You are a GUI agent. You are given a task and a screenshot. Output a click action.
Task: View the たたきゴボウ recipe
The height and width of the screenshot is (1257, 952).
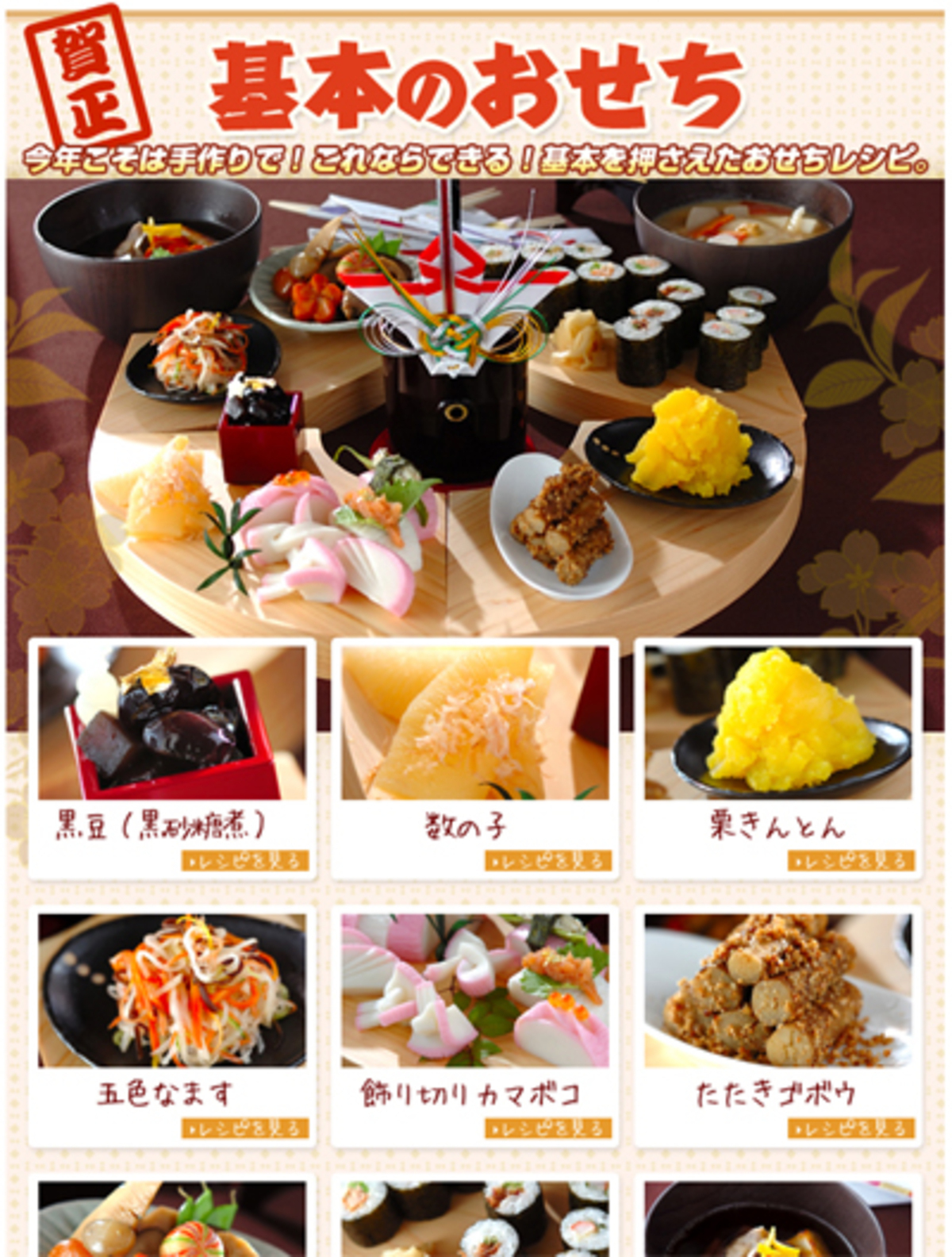click(x=850, y=1128)
